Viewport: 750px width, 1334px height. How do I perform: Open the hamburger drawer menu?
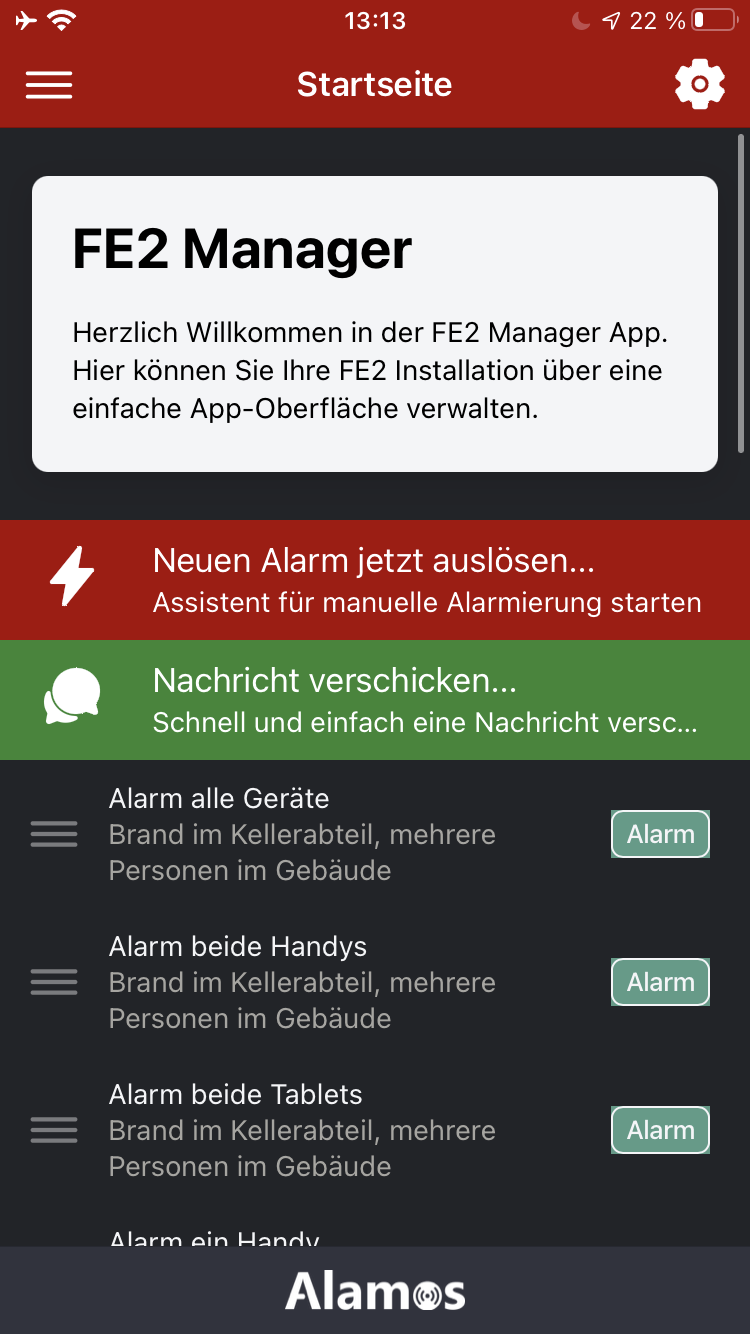pos(49,85)
